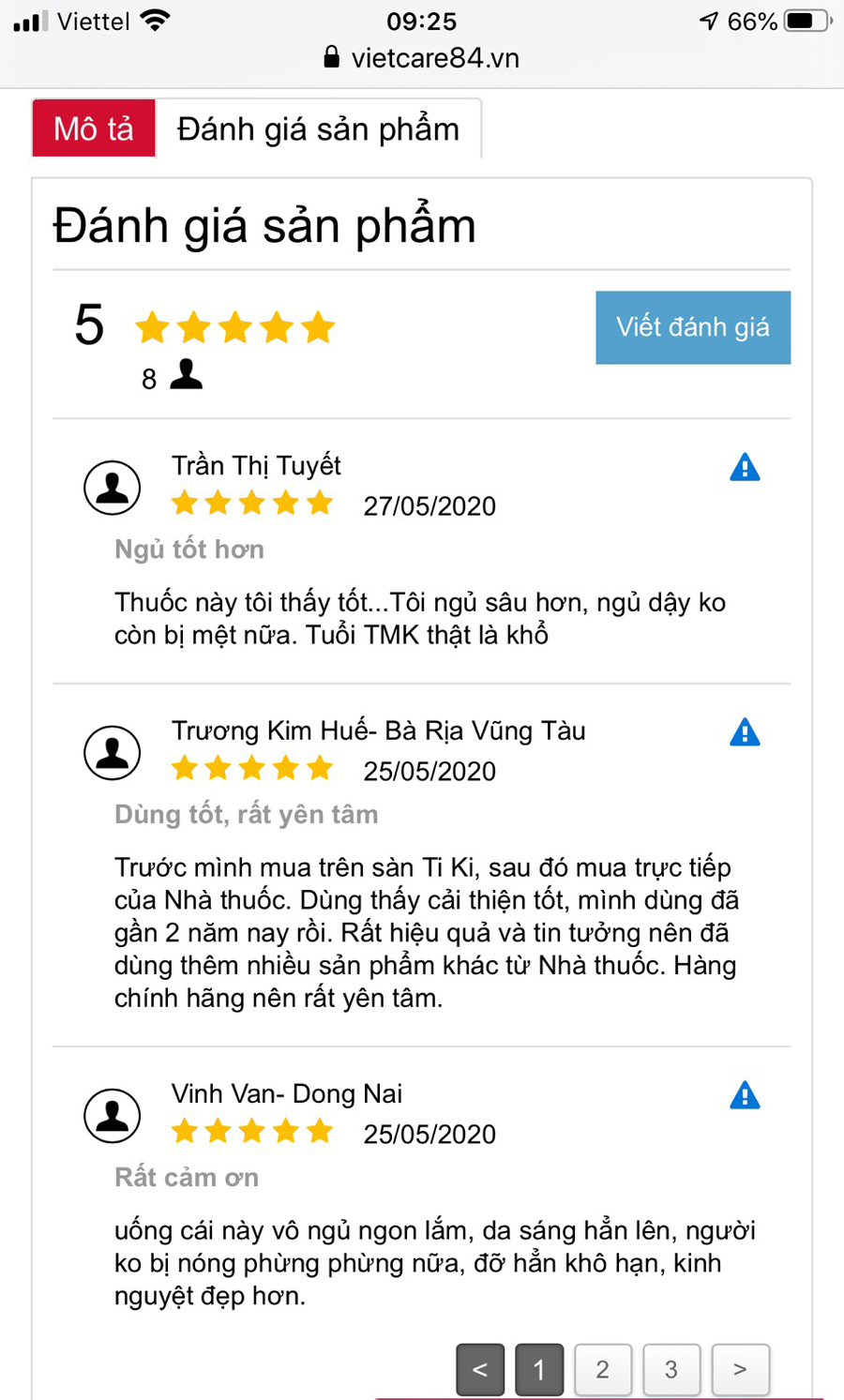Report Trương Kim Huế's review
Image resolution: width=844 pixels, height=1400 pixels.
[x=745, y=732]
